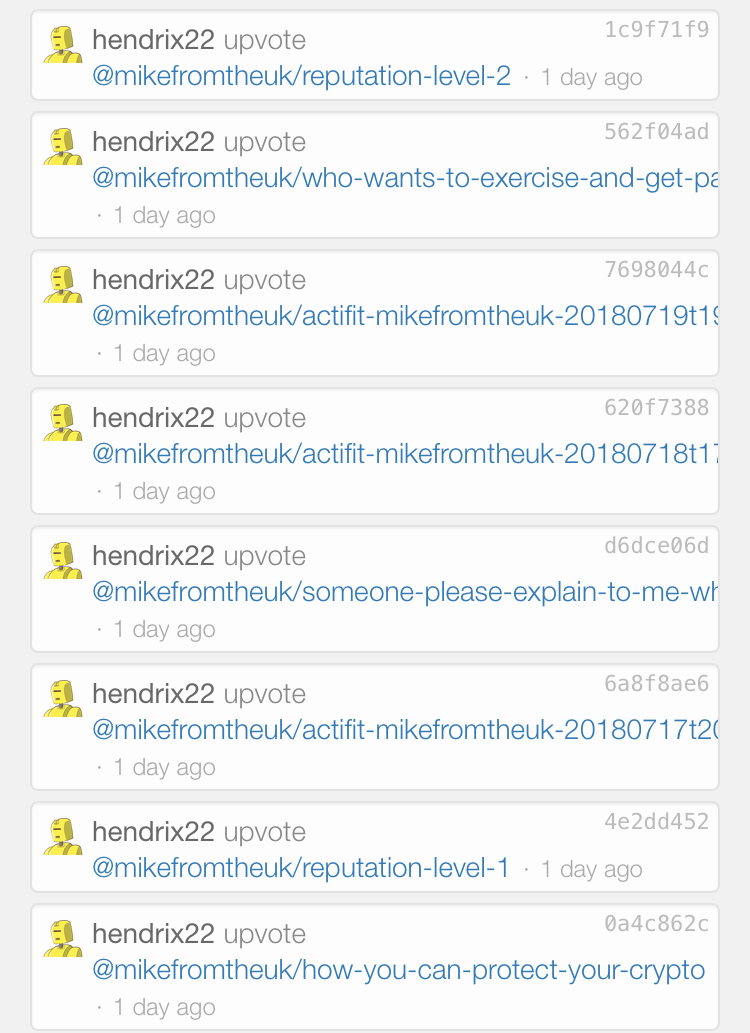The width and height of the screenshot is (750, 1033).
Task: View transaction hash 0a4c862c
Action: coord(656,923)
